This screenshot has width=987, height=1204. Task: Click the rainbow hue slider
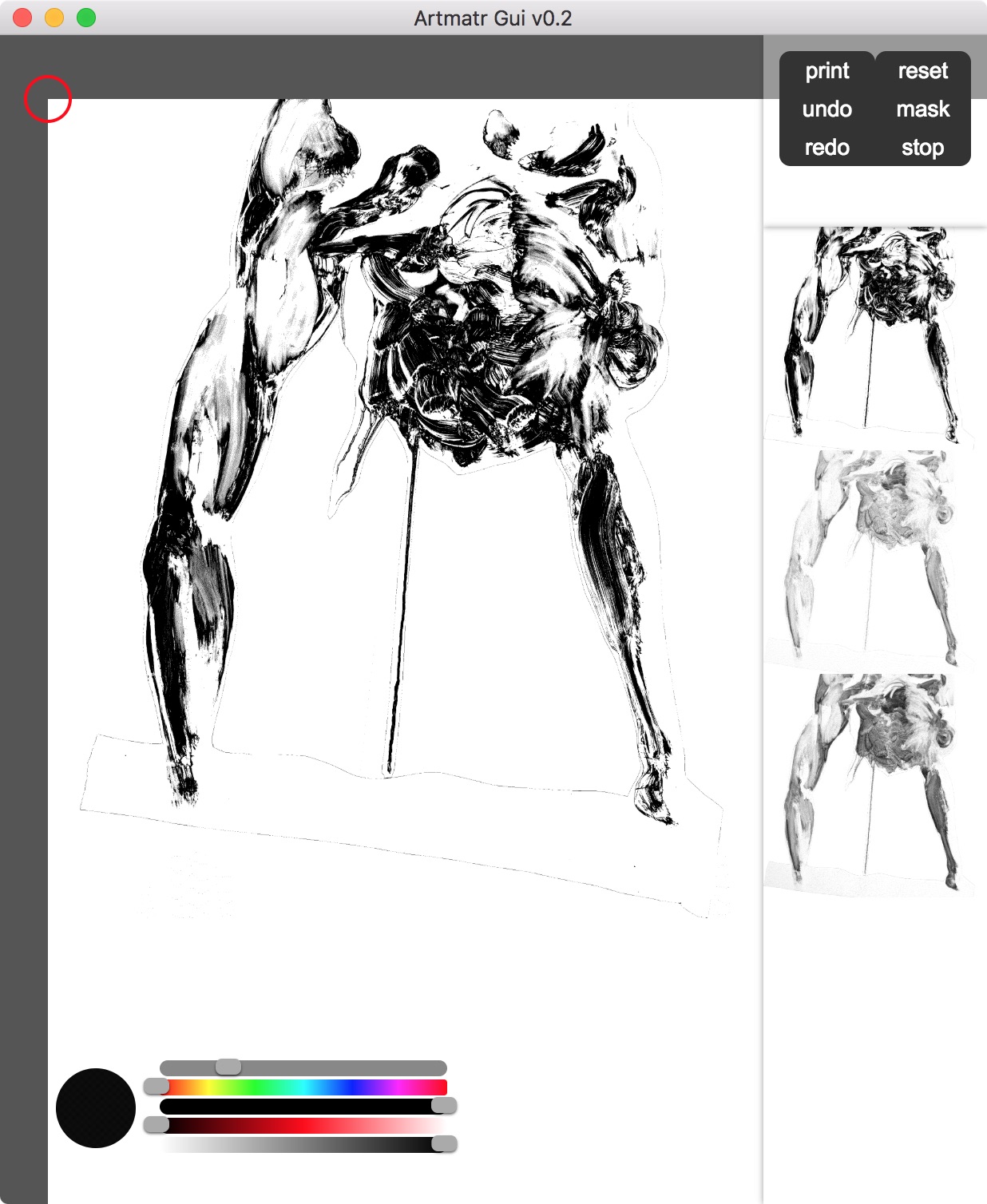click(x=303, y=1087)
